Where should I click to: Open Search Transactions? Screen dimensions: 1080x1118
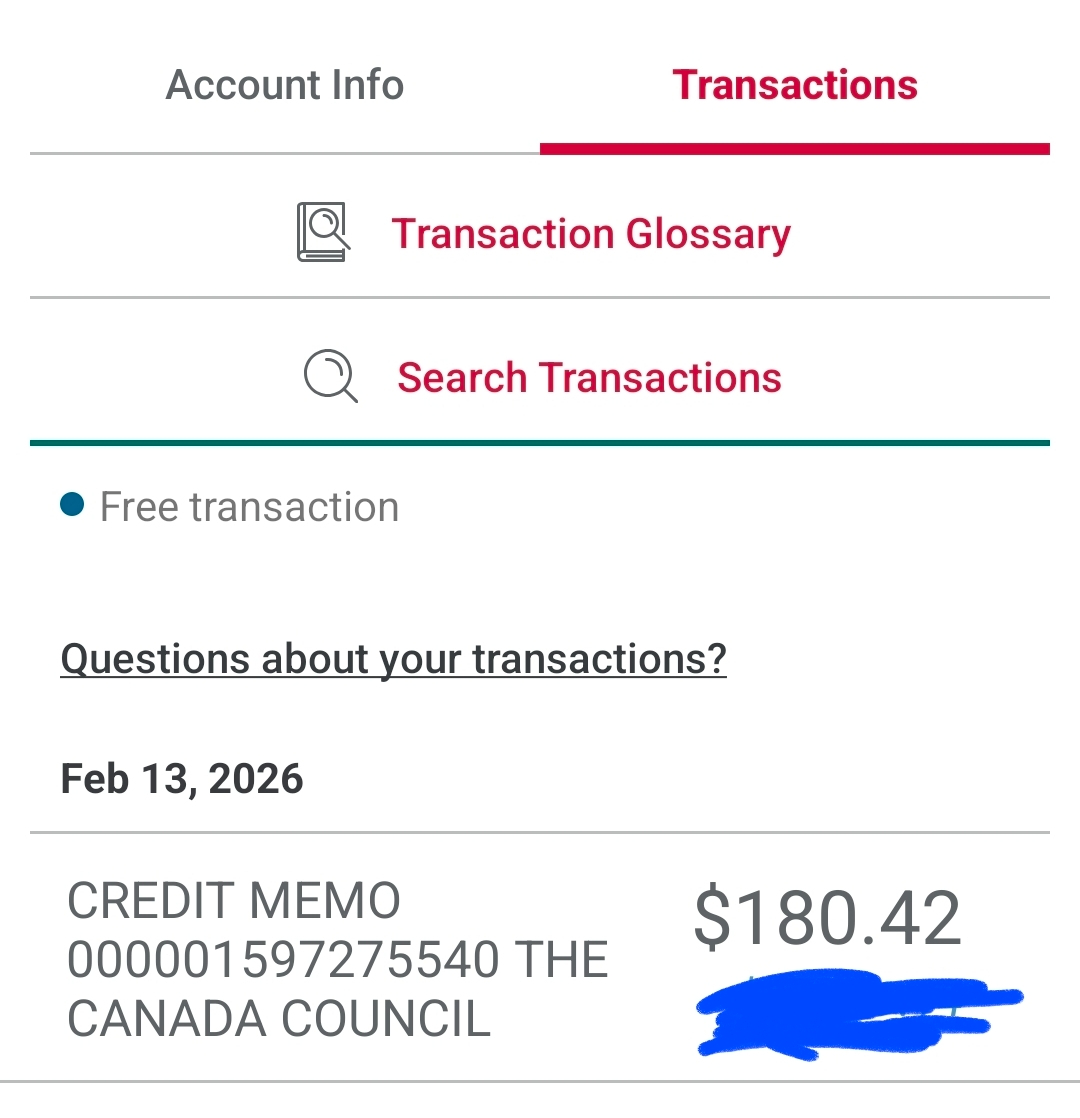pyautogui.click(x=588, y=378)
